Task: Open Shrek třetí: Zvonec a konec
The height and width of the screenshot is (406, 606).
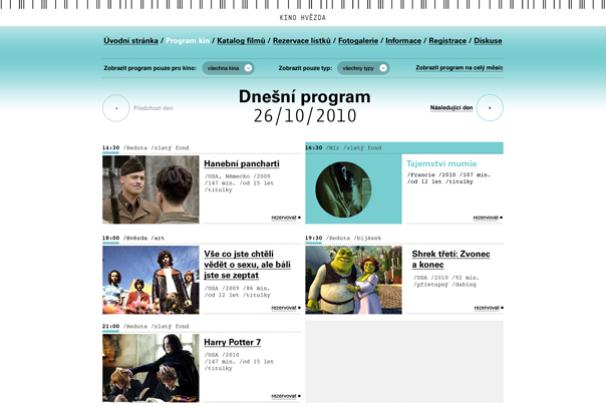Action: [x=450, y=259]
